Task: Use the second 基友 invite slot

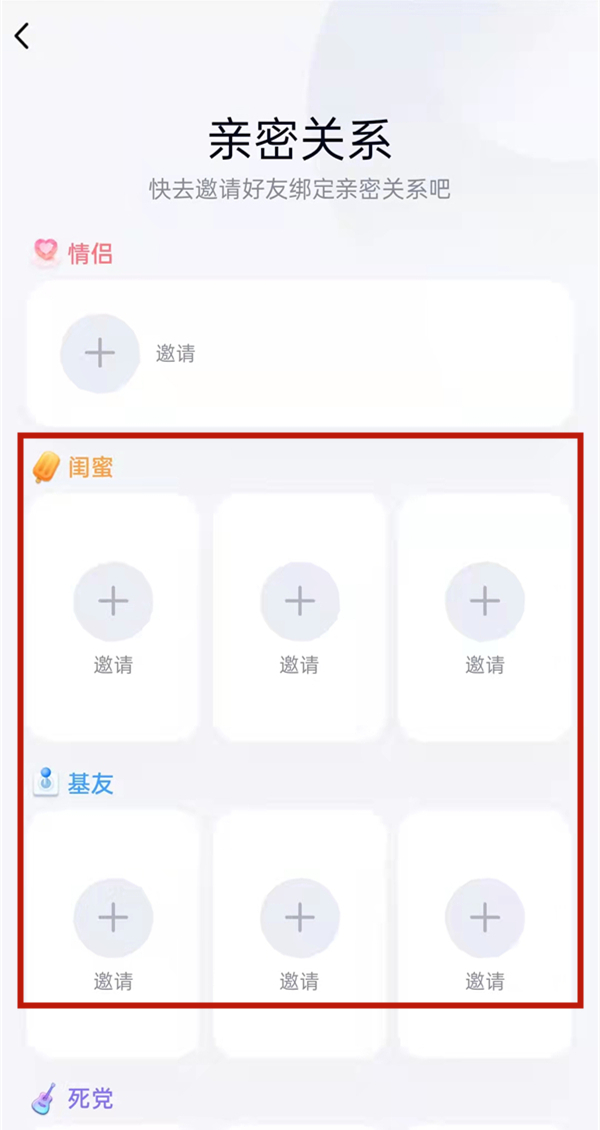Action: click(299, 917)
